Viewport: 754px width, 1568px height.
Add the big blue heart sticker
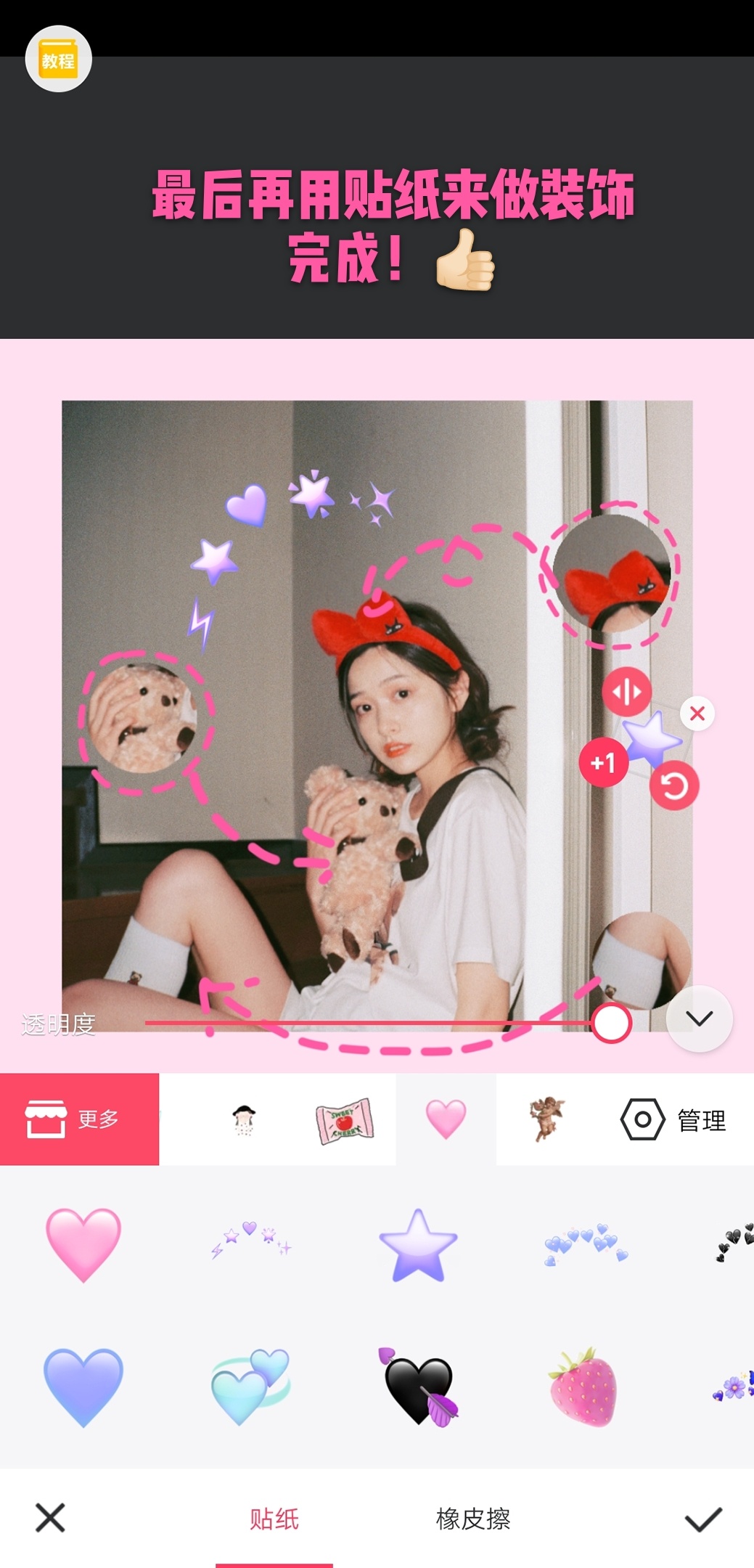(x=83, y=1387)
